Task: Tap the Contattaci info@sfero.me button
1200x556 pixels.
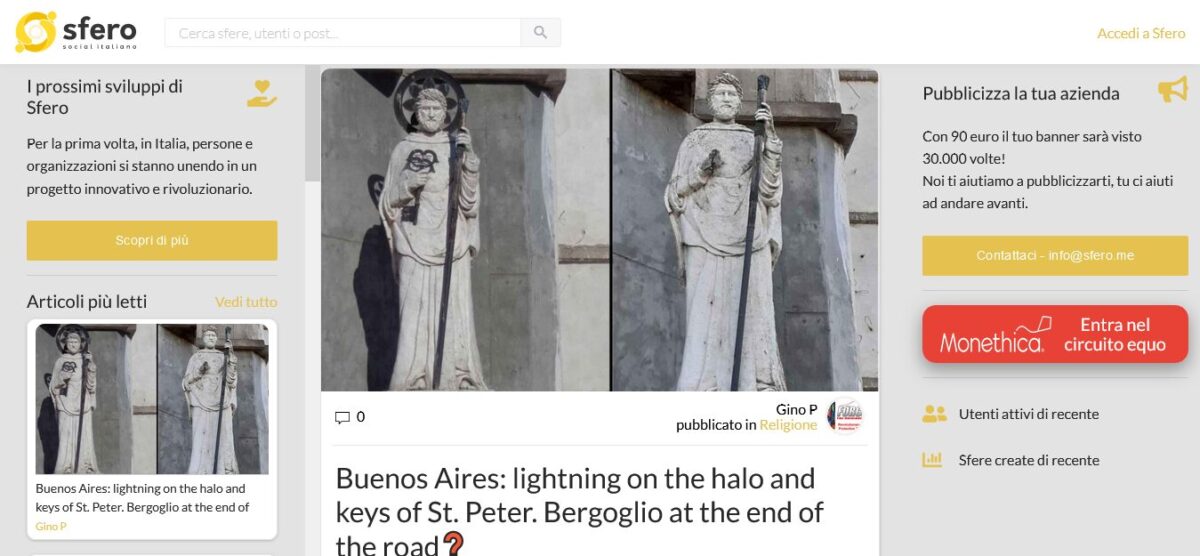Action: 1055,255
